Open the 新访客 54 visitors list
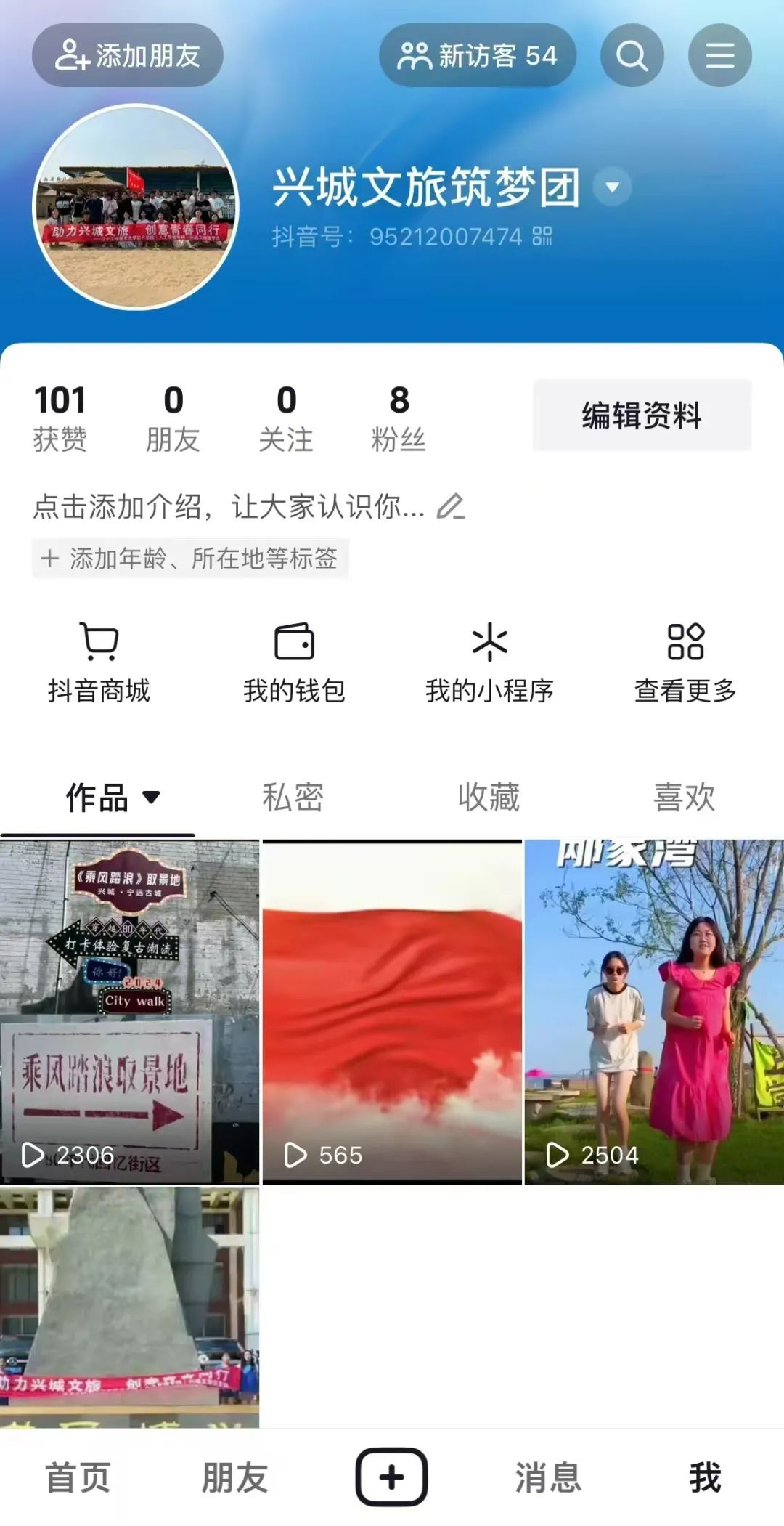The image size is (784, 1526). [x=477, y=55]
